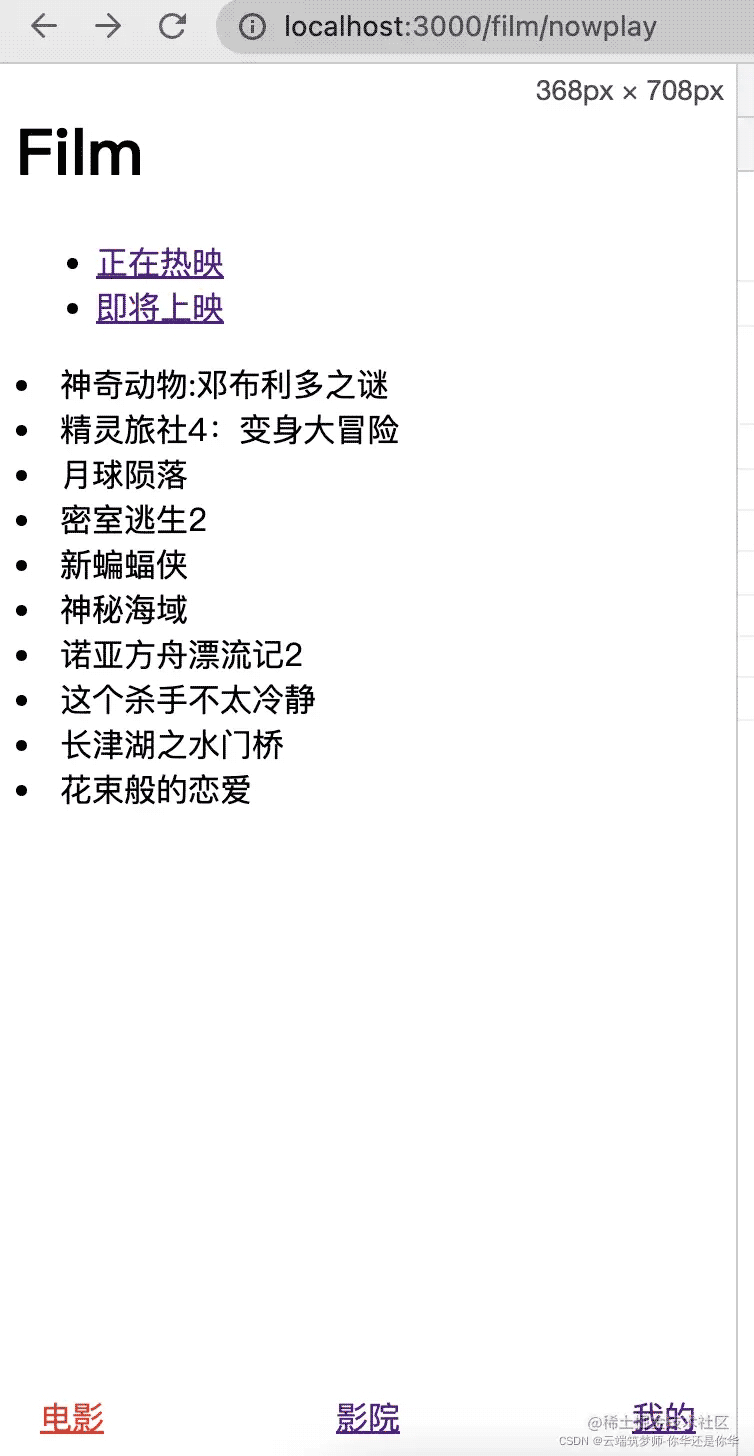
Task: Go back using the browser back arrow
Action: (x=44, y=27)
